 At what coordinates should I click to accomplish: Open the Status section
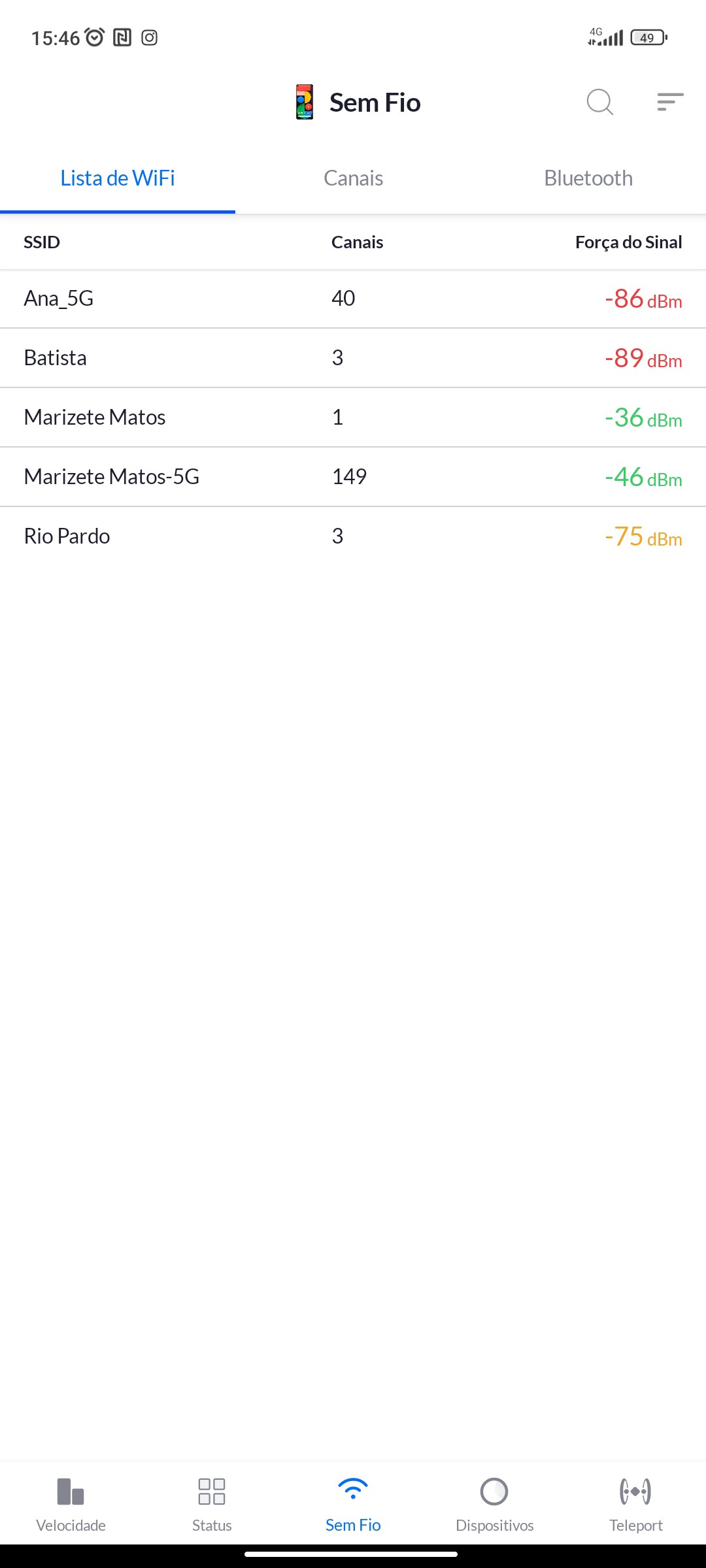pyautogui.click(x=212, y=1505)
